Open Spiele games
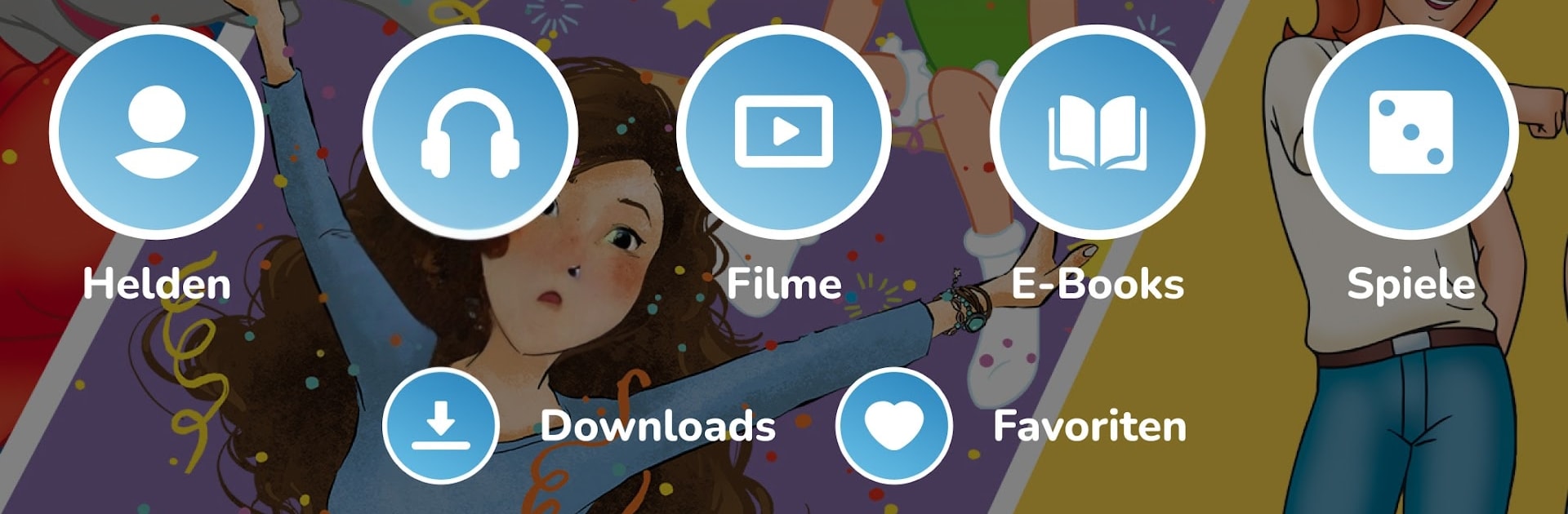 pyautogui.click(x=1410, y=132)
